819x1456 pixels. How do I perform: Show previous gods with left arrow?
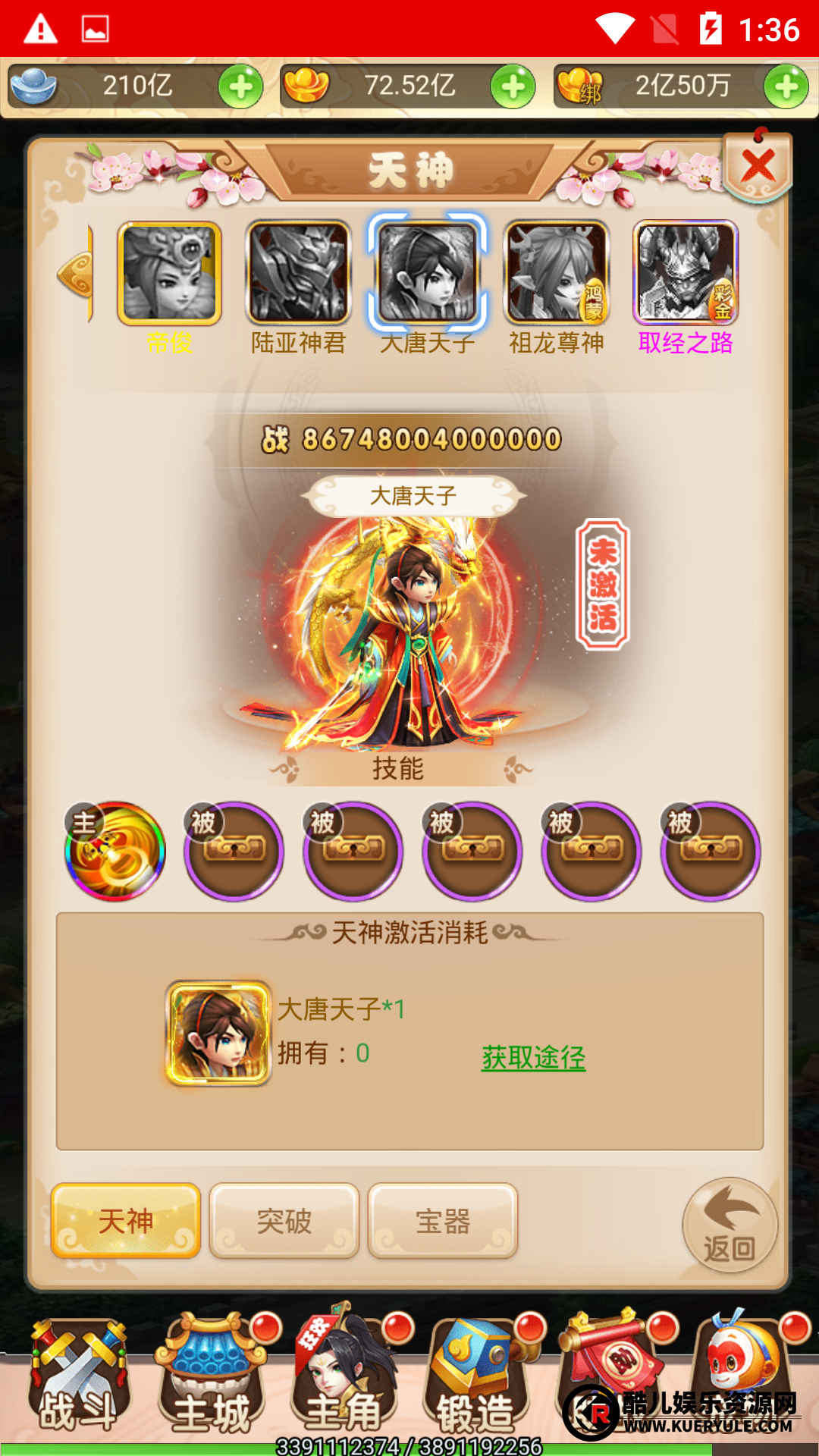click(x=76, y=275)
